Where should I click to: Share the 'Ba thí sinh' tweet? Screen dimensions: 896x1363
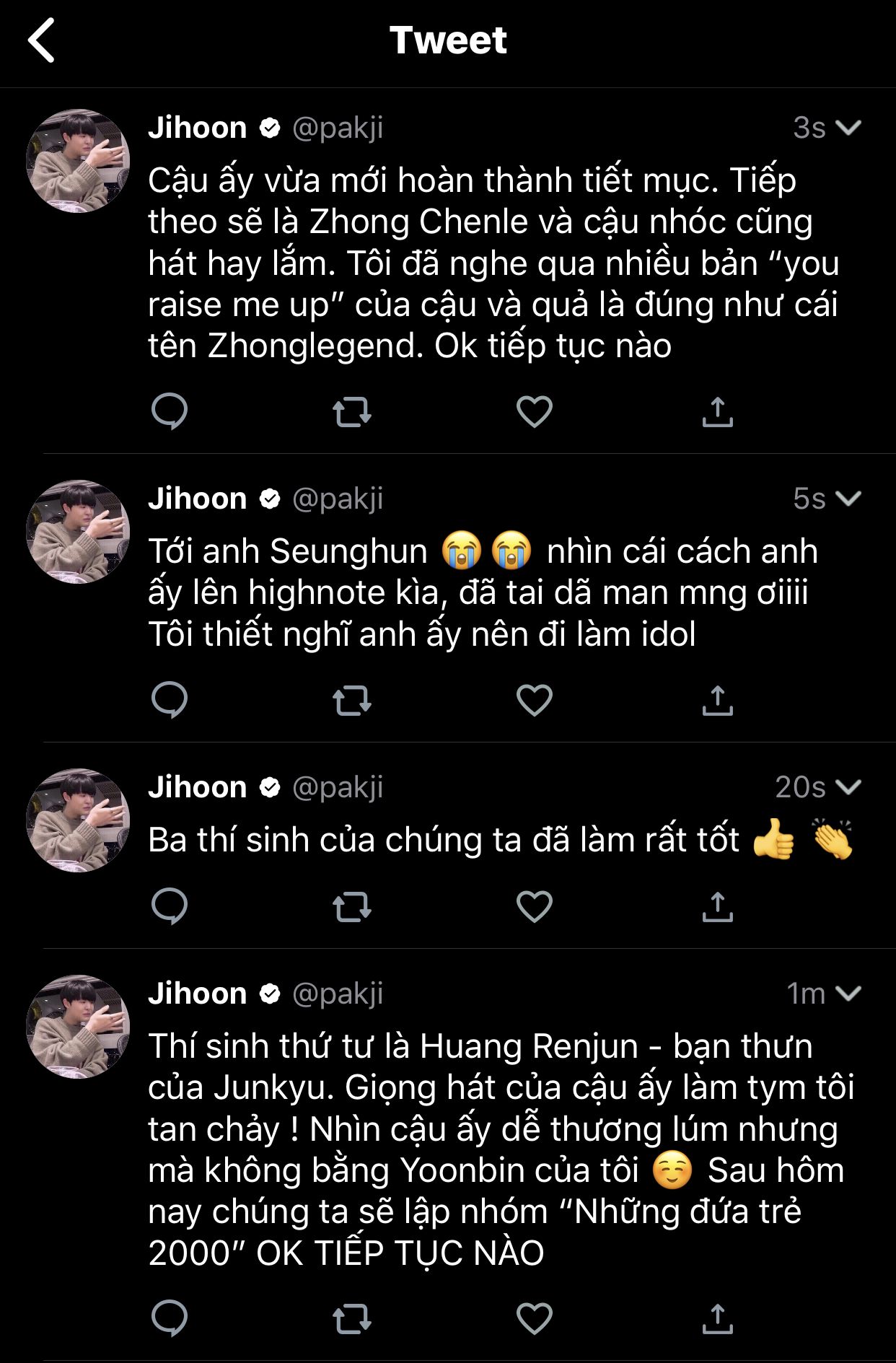pyautogui.click(x=717, y=907)
